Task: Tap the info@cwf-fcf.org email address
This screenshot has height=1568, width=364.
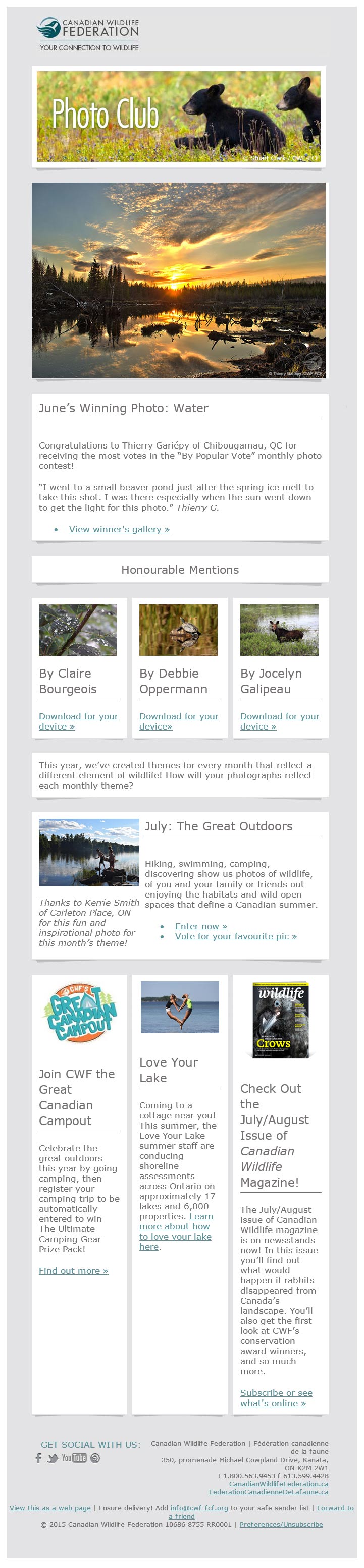Action: click(x=199, y=1508)
